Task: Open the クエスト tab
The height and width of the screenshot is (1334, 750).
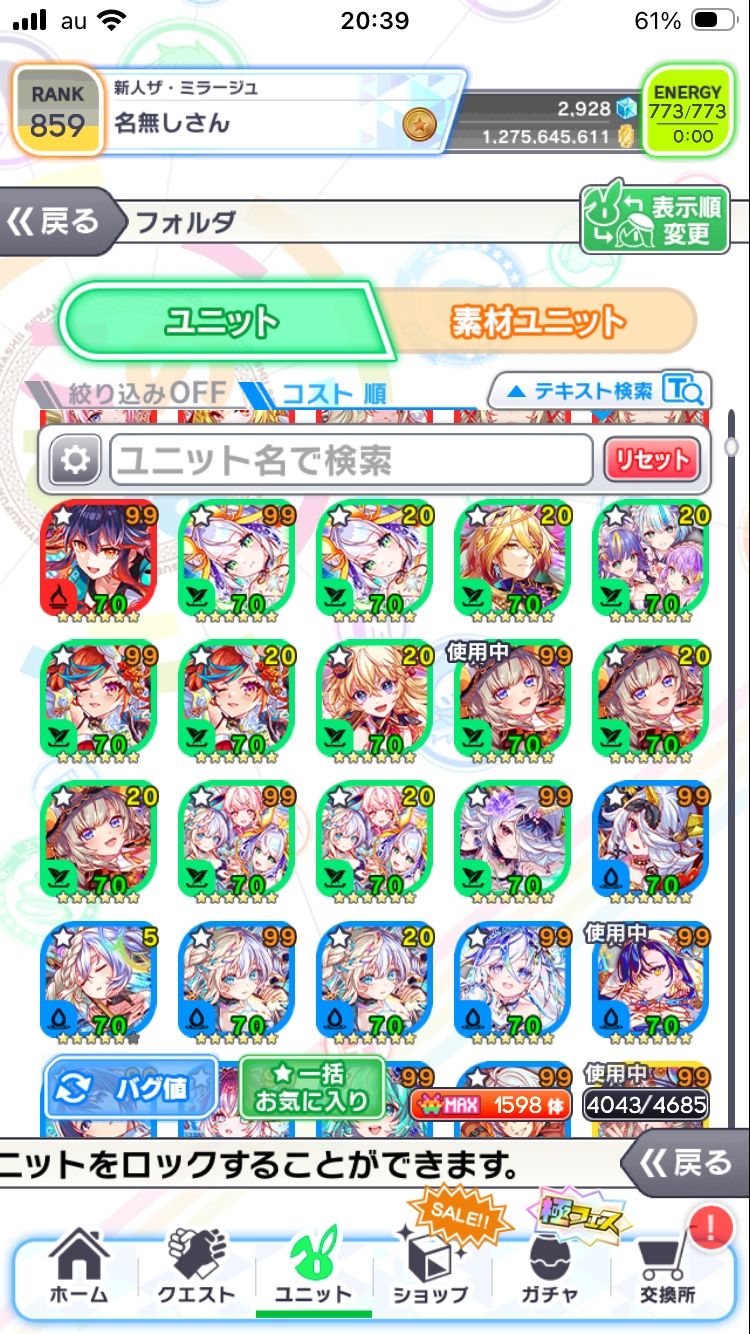Action: (x=196, y=1266)
